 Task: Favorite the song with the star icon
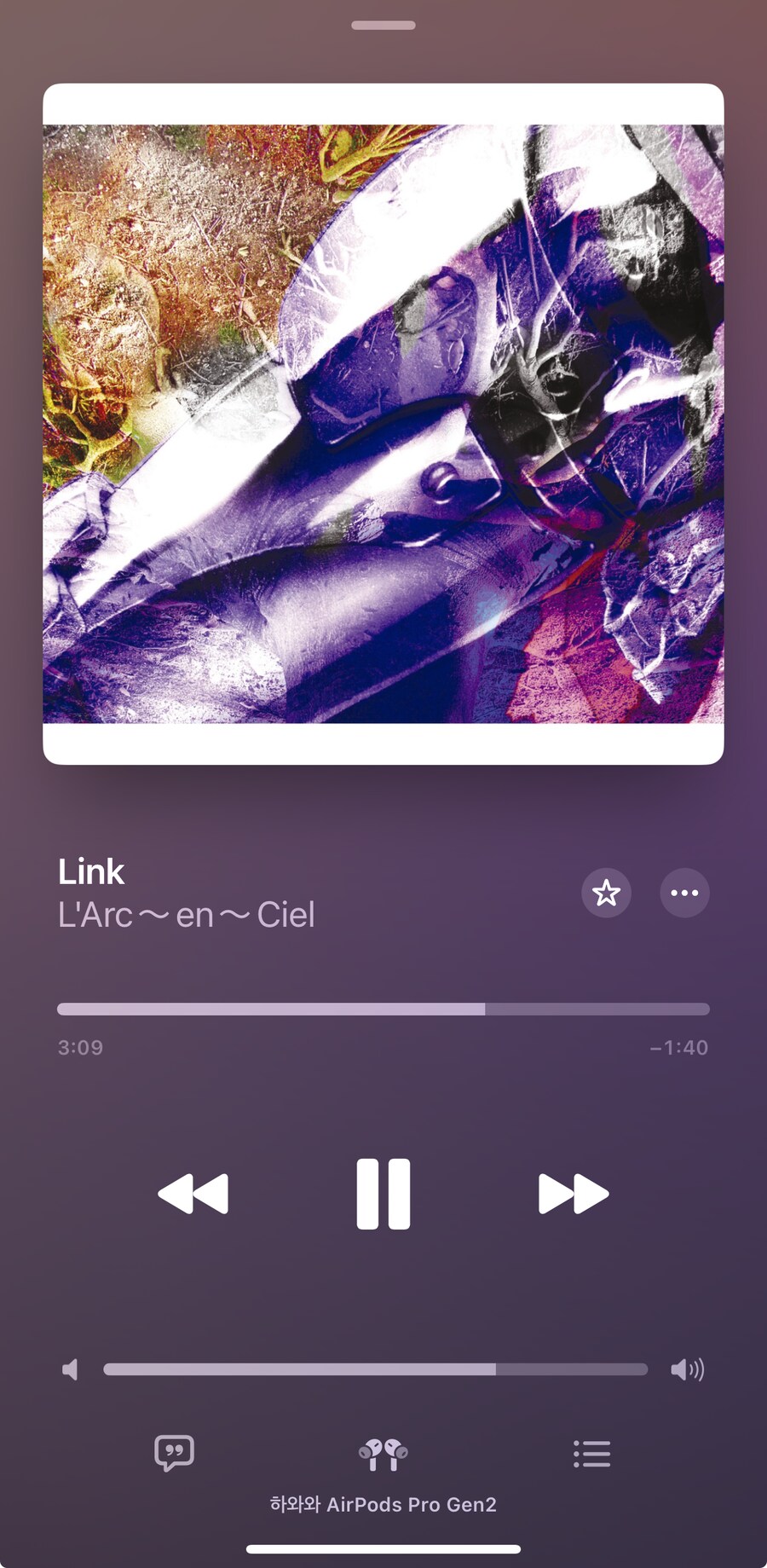pyautogui.click(x=606, y=893)
